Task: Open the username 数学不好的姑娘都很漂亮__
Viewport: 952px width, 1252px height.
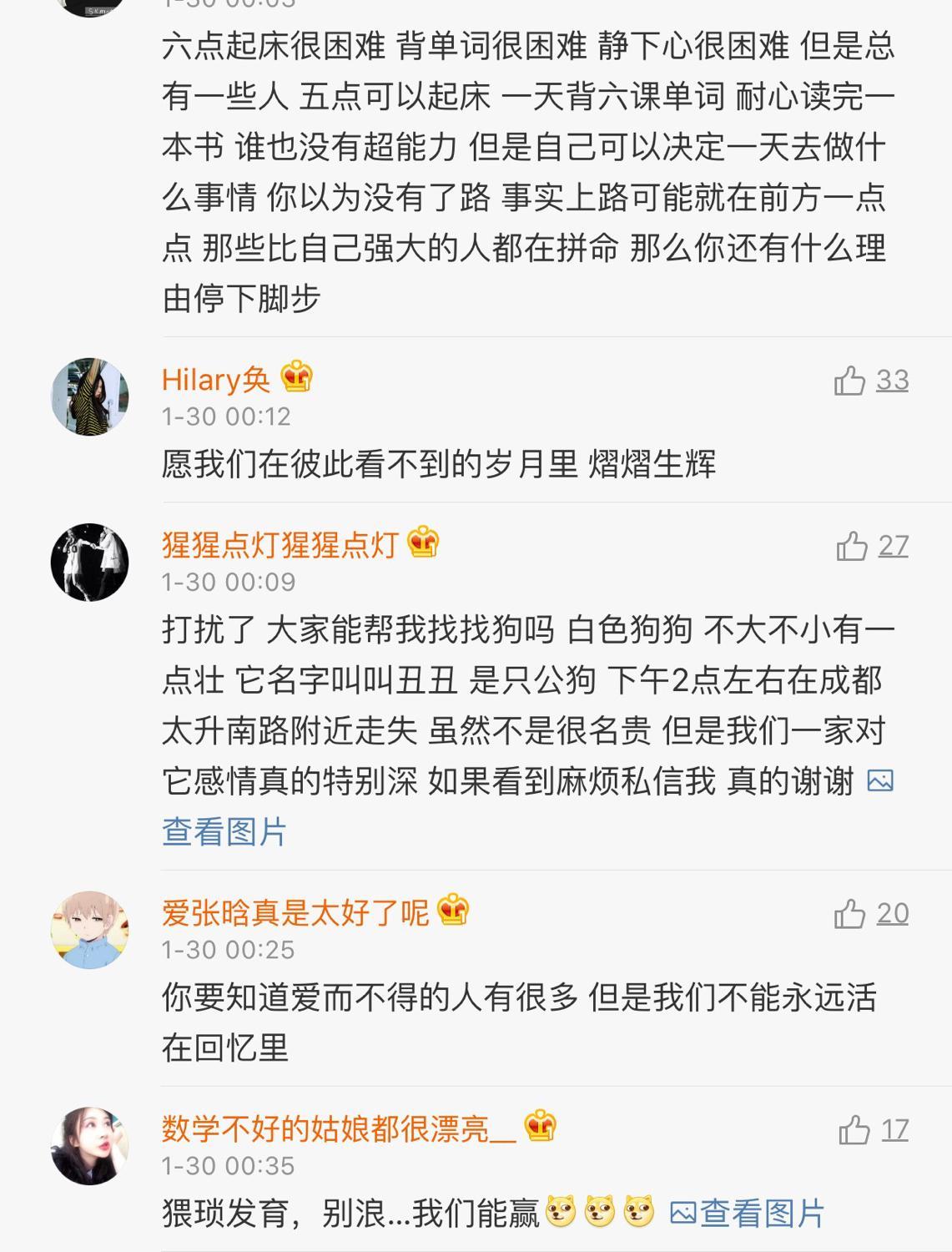Action: point(338,1129)
